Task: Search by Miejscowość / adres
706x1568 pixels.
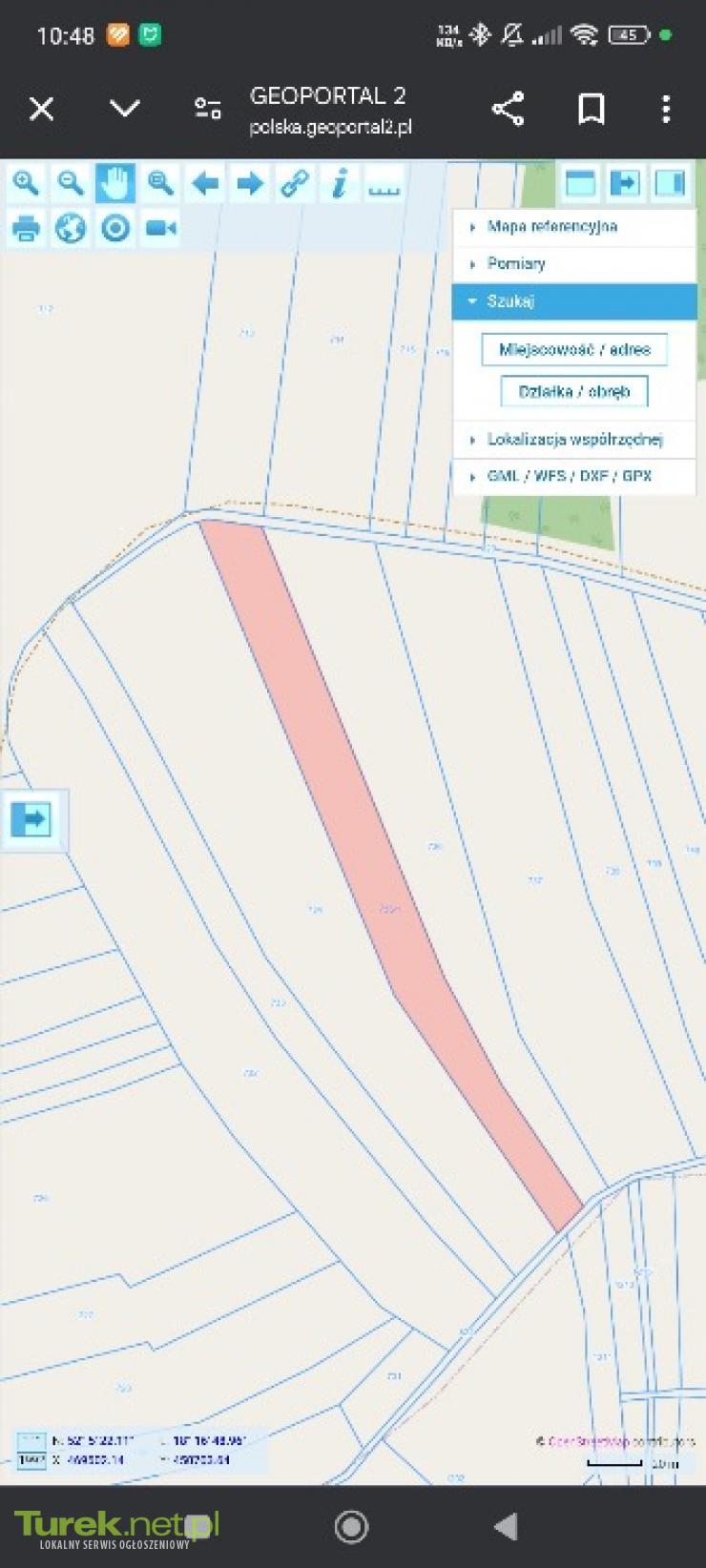Action: pos(573,350)
